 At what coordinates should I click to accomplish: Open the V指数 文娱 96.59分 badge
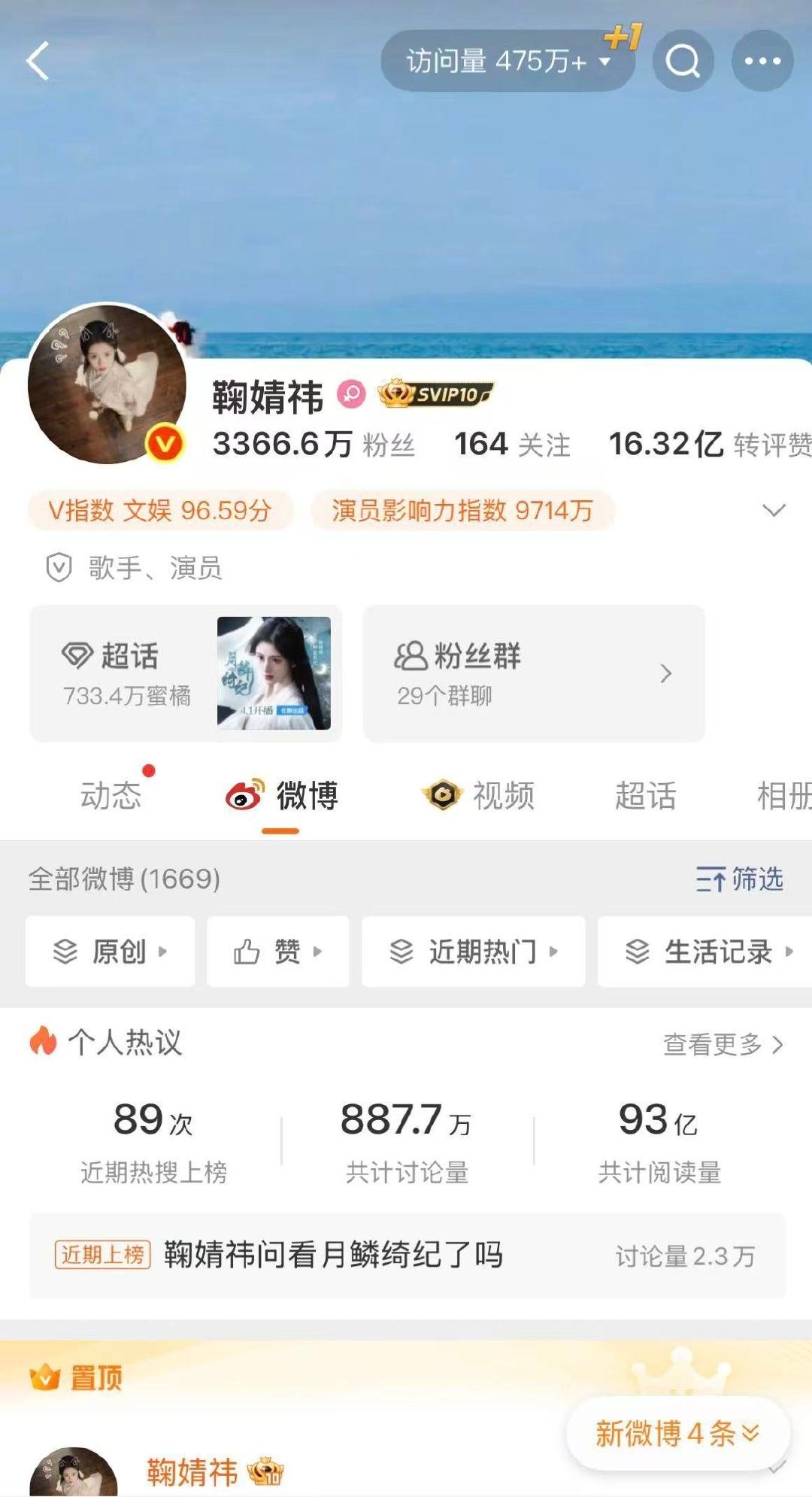click(162, 510)
